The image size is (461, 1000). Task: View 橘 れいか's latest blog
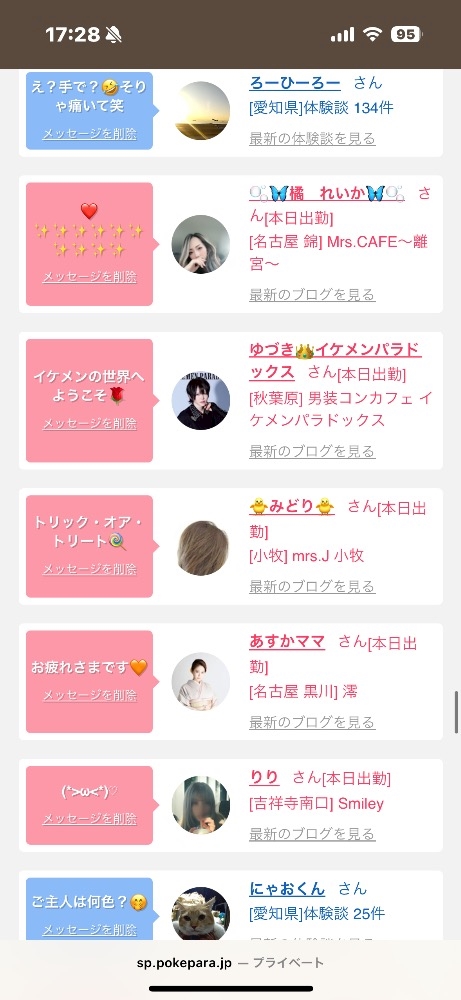tap(312, 295)
